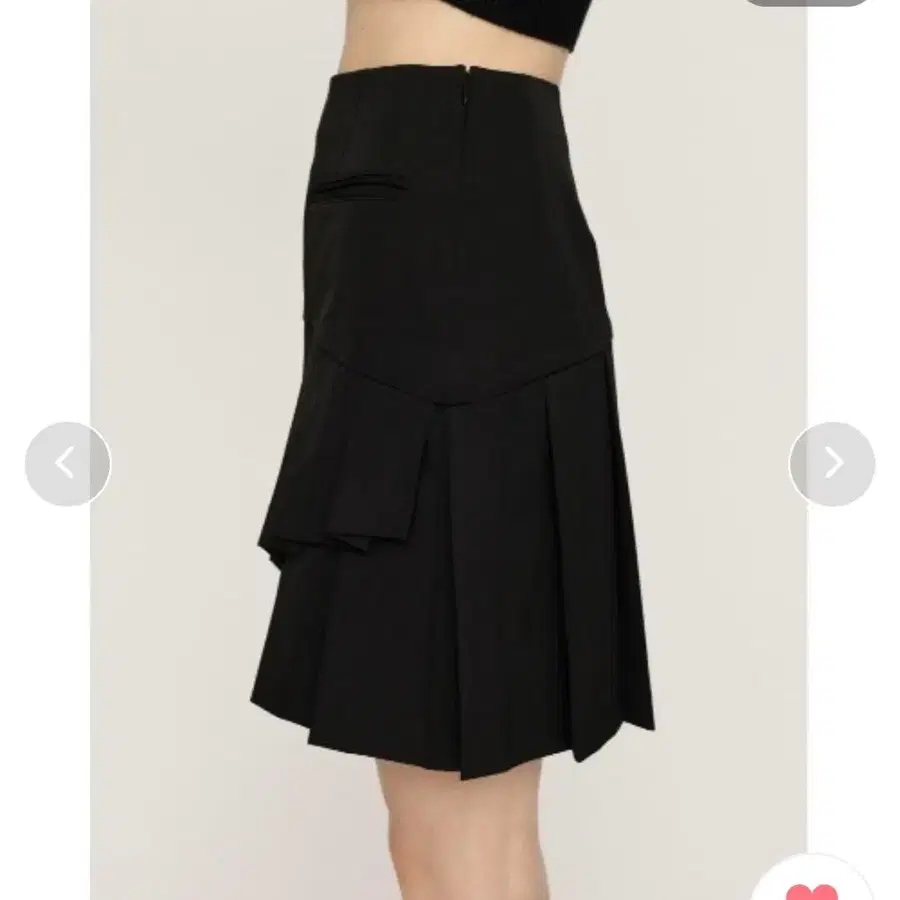
Task: Like this skirt with the heart button
Action: (x=812, y=886)
